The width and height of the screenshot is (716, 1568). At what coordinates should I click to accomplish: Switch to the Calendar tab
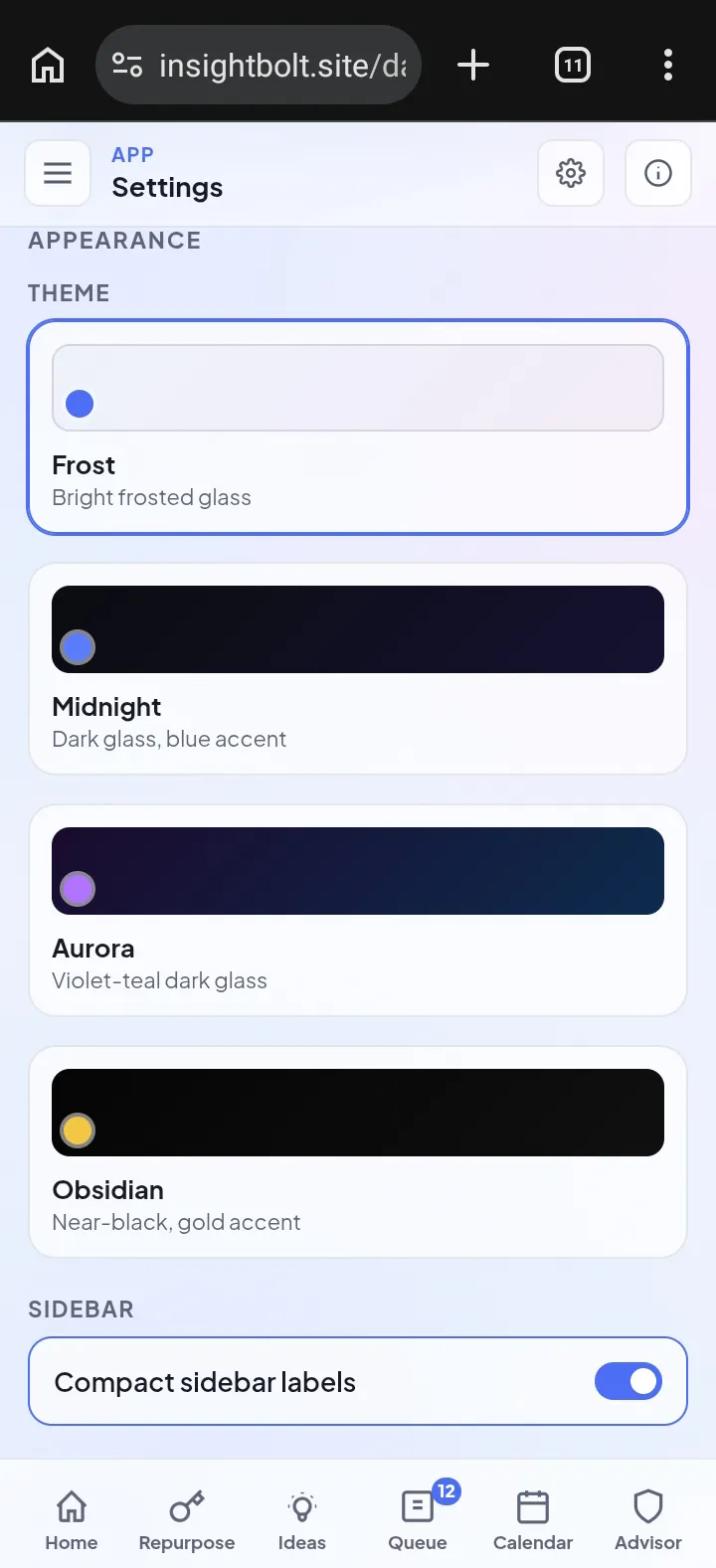[533, 1520]
